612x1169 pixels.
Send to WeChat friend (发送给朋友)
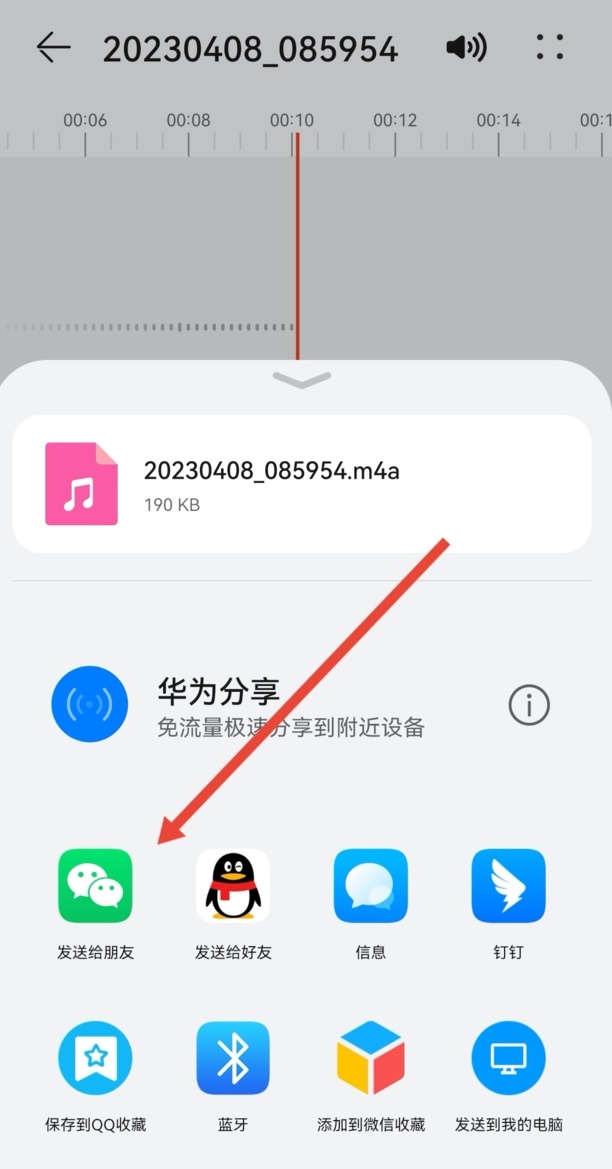(x=95, y=903)
